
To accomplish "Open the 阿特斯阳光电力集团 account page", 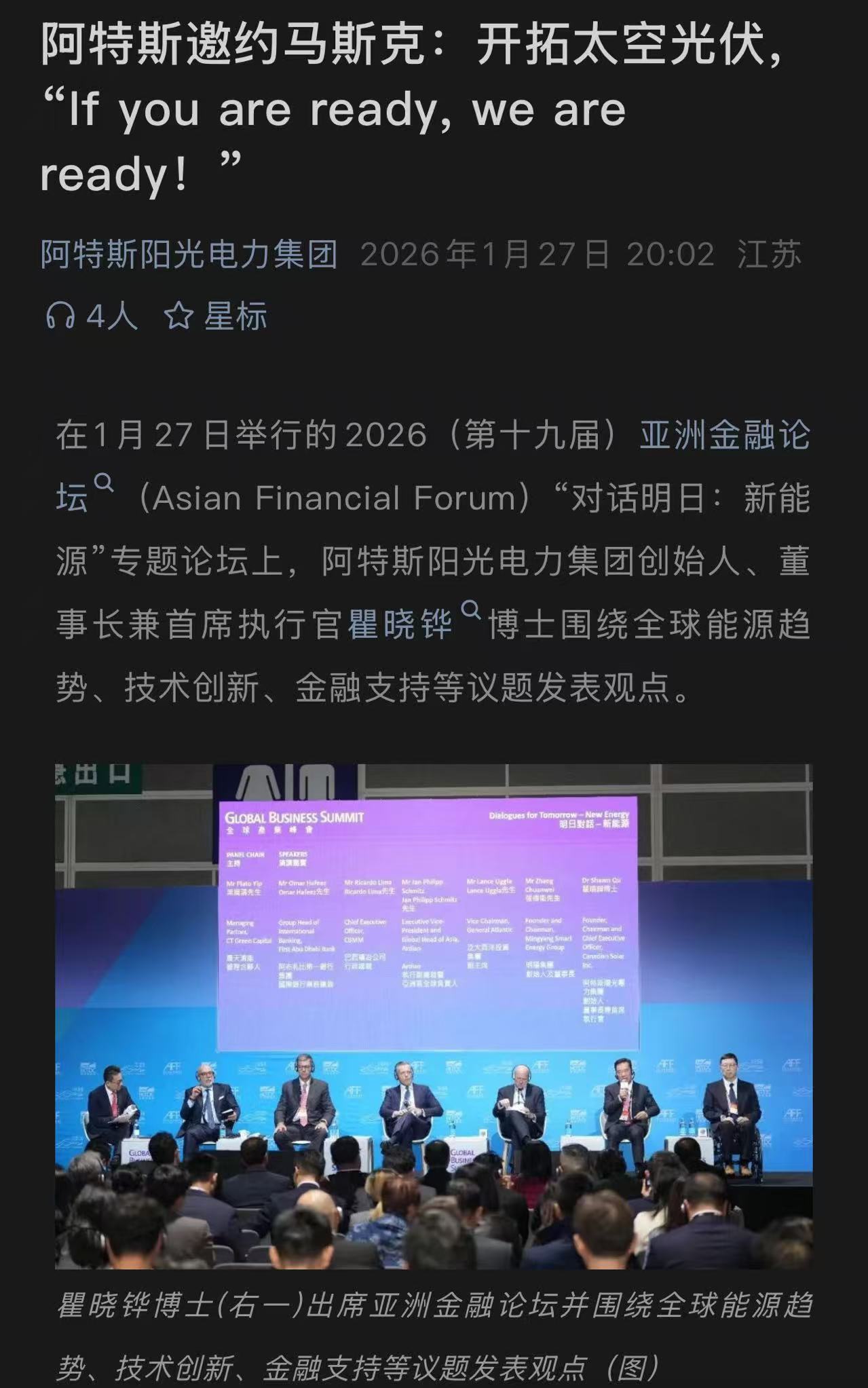I will tap(189, 255).
